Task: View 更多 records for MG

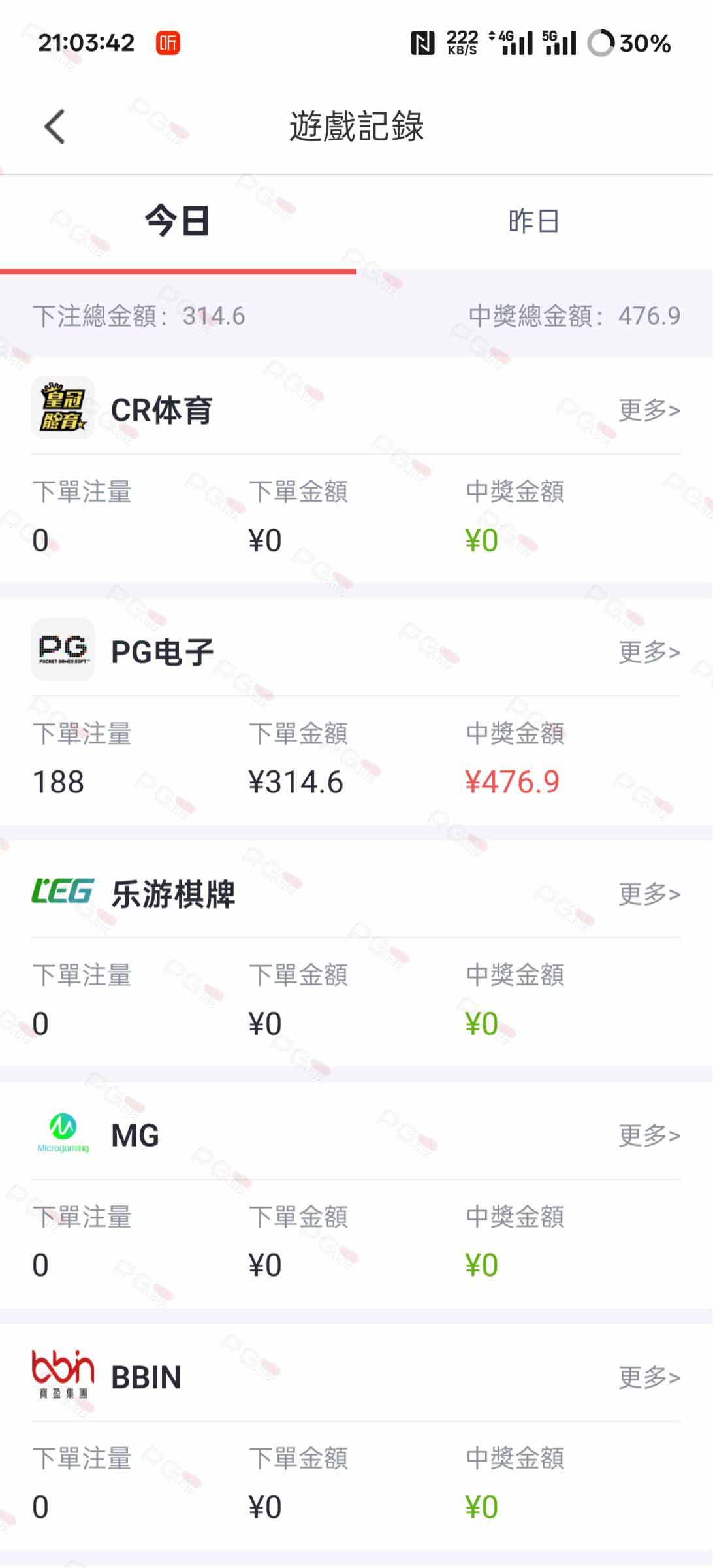Action: tap(649, 1135)
